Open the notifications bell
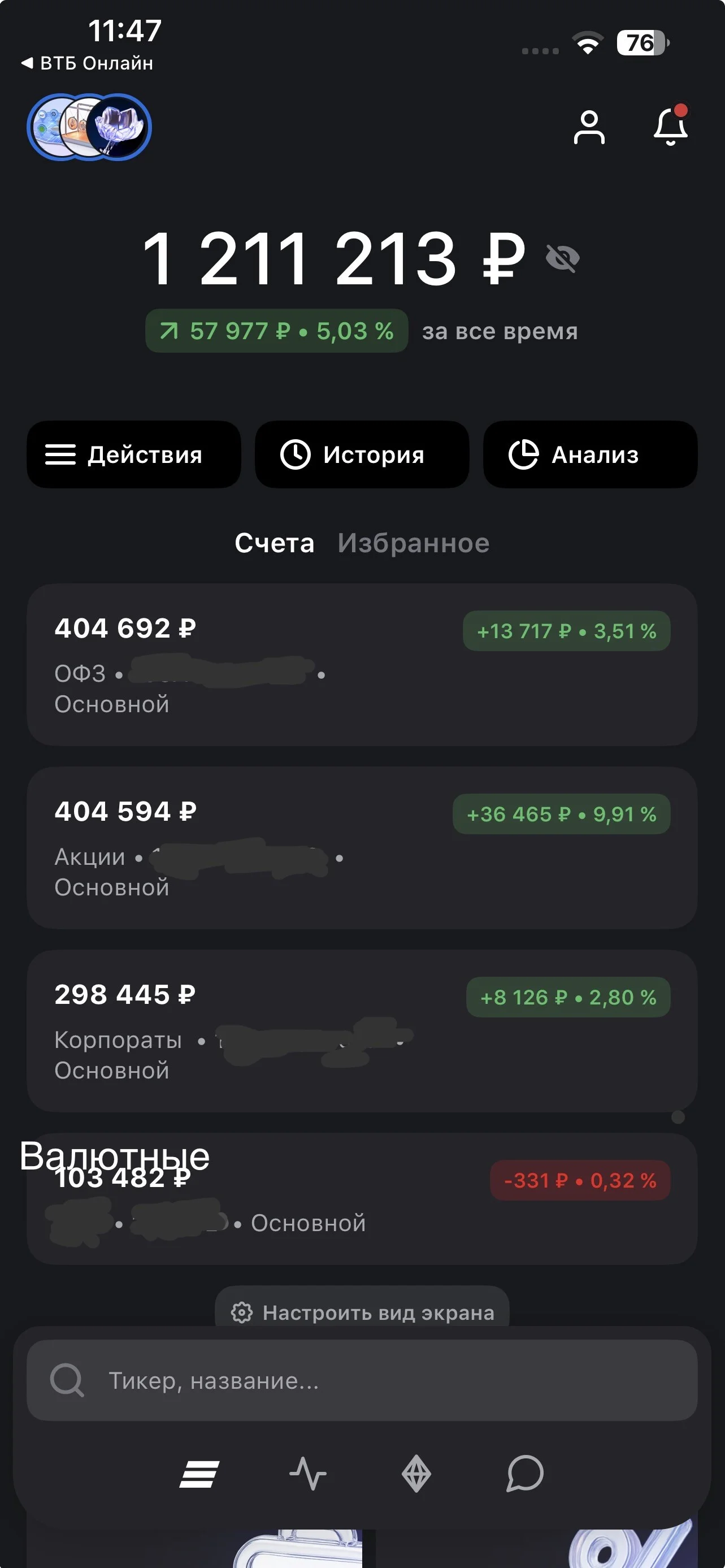The image size is (725, 1568). pos(671,125)
